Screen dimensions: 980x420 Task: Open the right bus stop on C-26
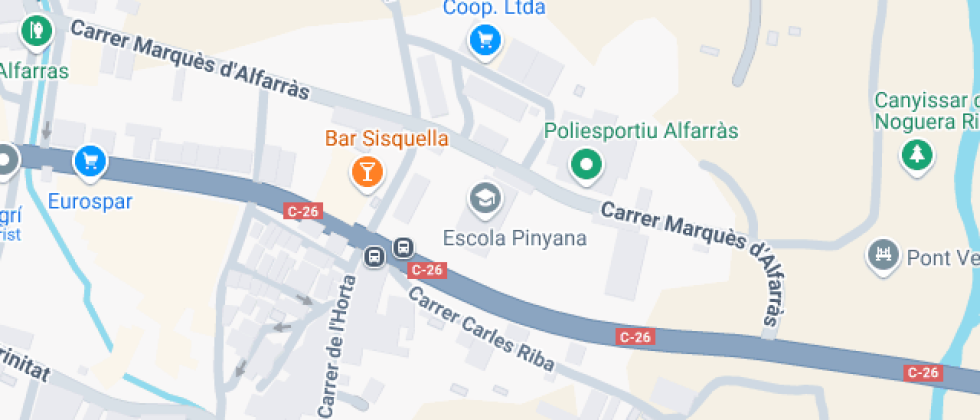point(403,248)
